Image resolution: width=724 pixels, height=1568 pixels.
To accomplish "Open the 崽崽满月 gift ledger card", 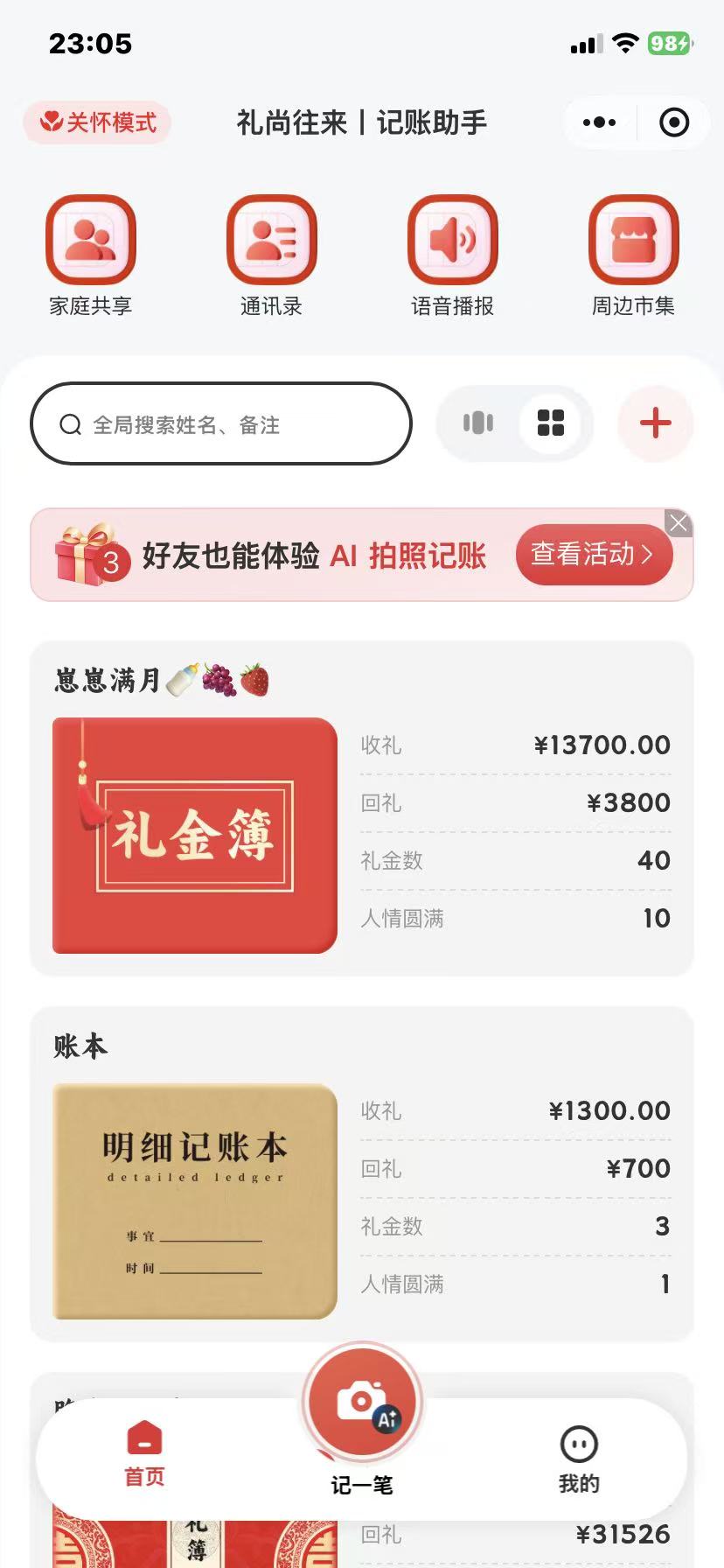I will pyautogui.click(x=362, y=808).
